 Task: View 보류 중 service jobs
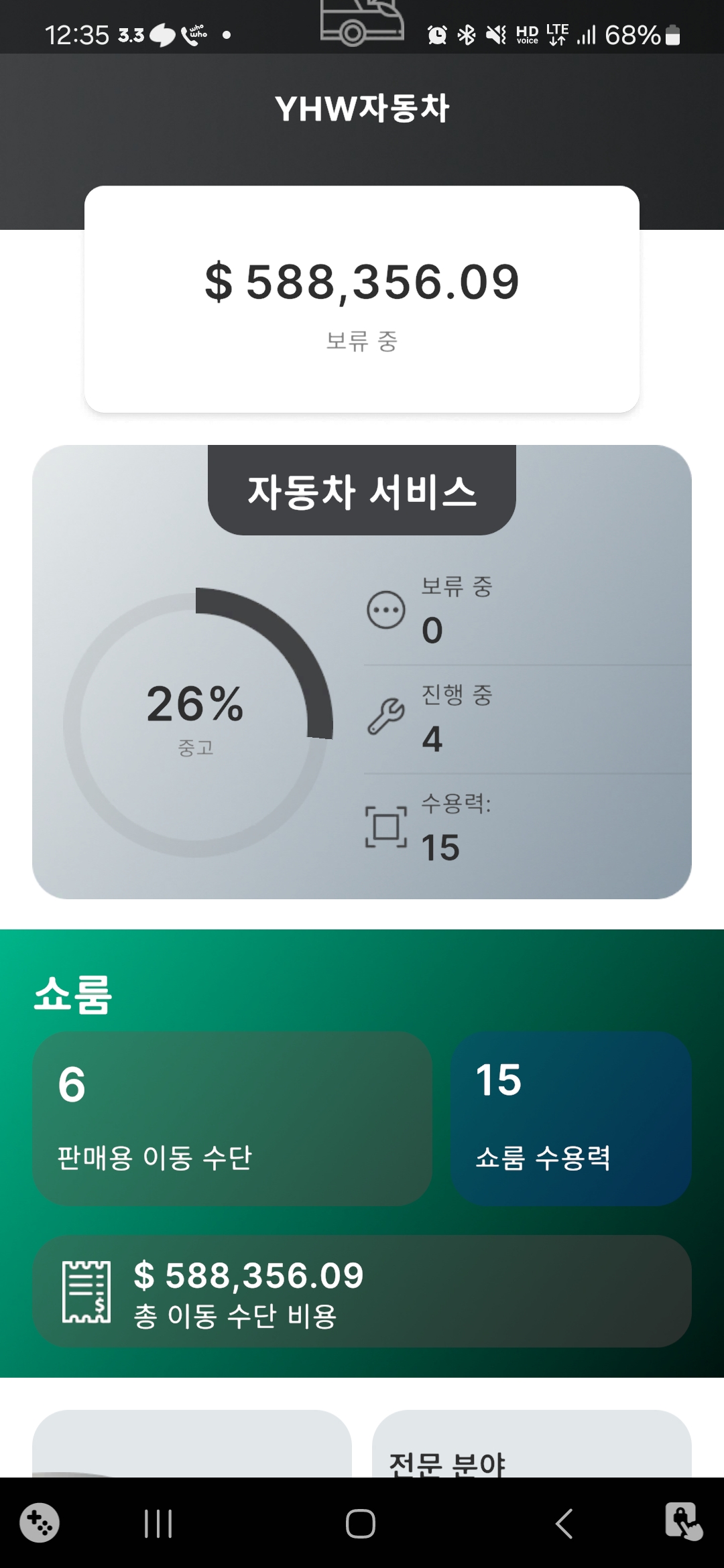528,610
